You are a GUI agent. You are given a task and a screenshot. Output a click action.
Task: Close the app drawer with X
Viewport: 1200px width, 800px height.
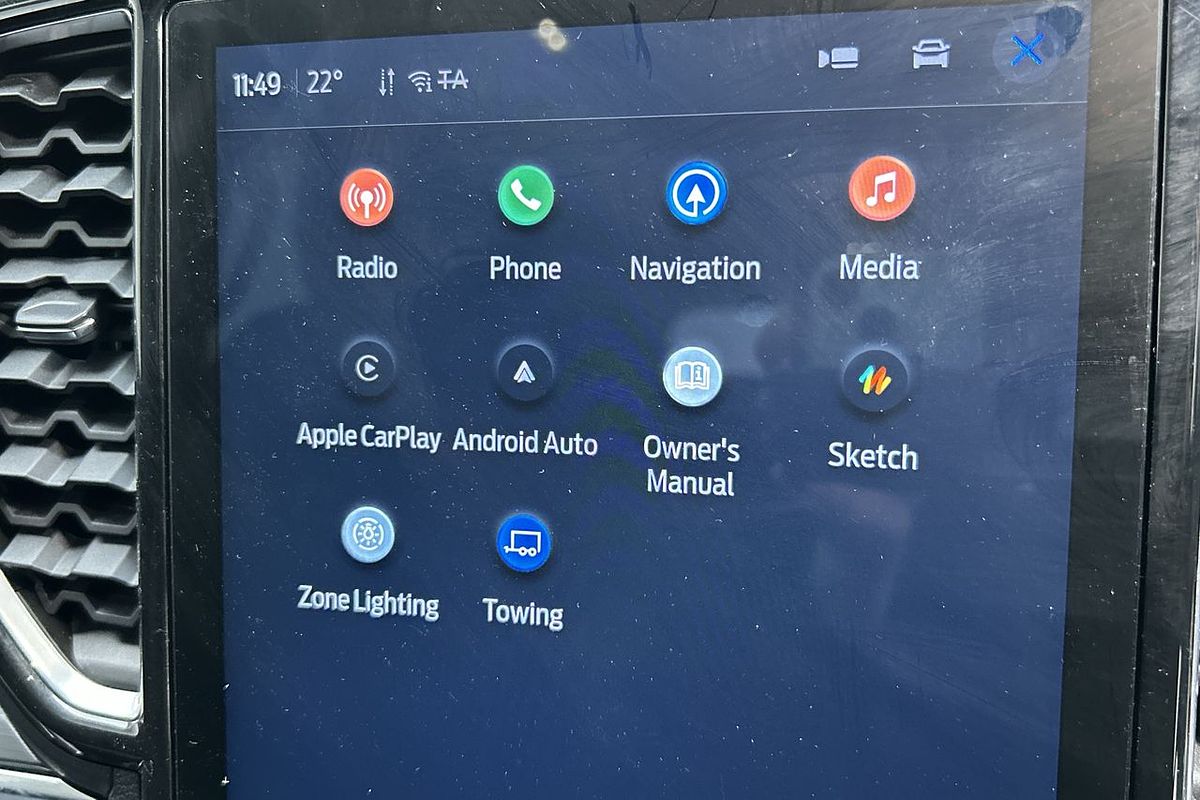click(1026, 49)
